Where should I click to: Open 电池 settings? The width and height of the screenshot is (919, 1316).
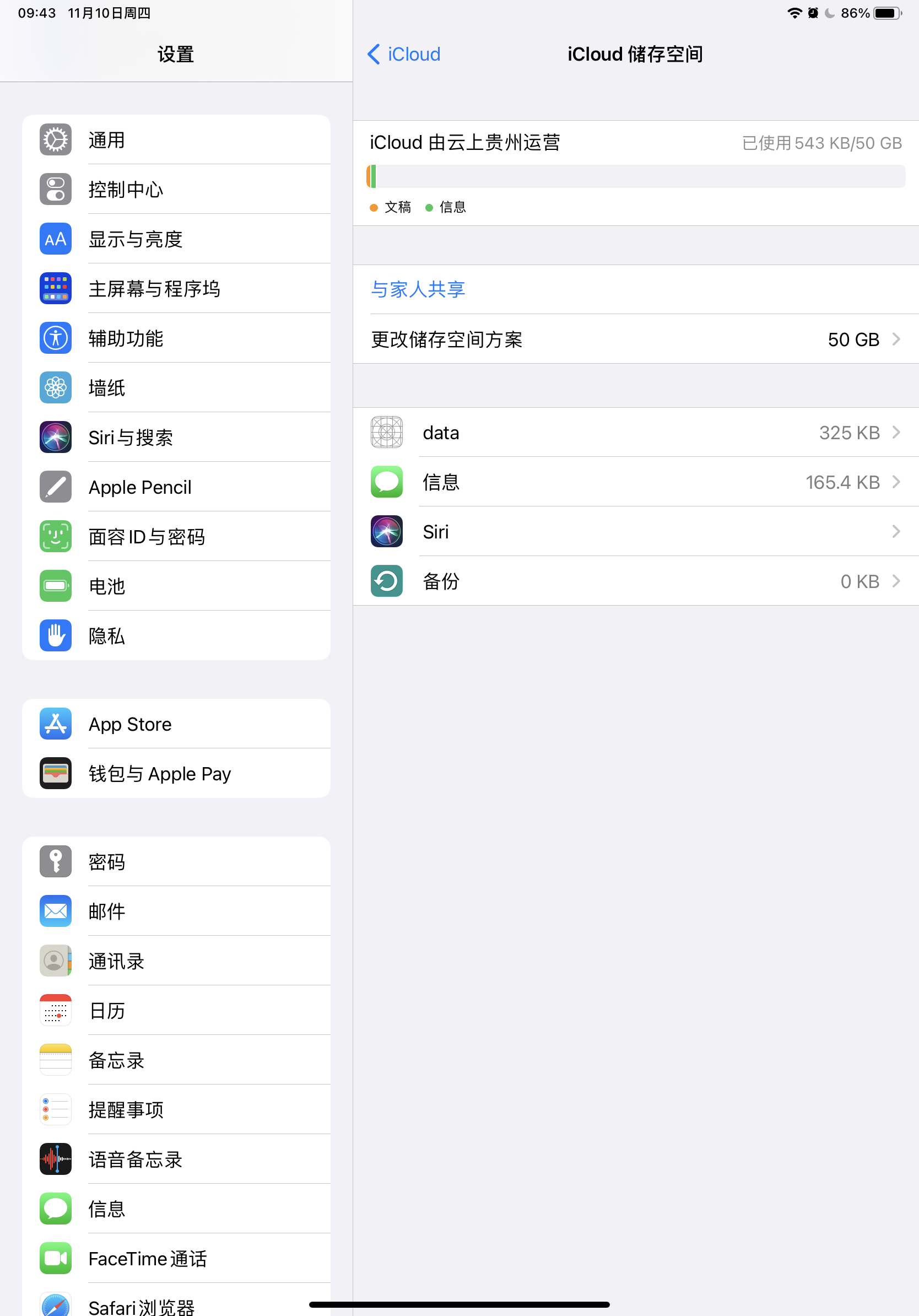pyautogui.click(x=176, y=586)
